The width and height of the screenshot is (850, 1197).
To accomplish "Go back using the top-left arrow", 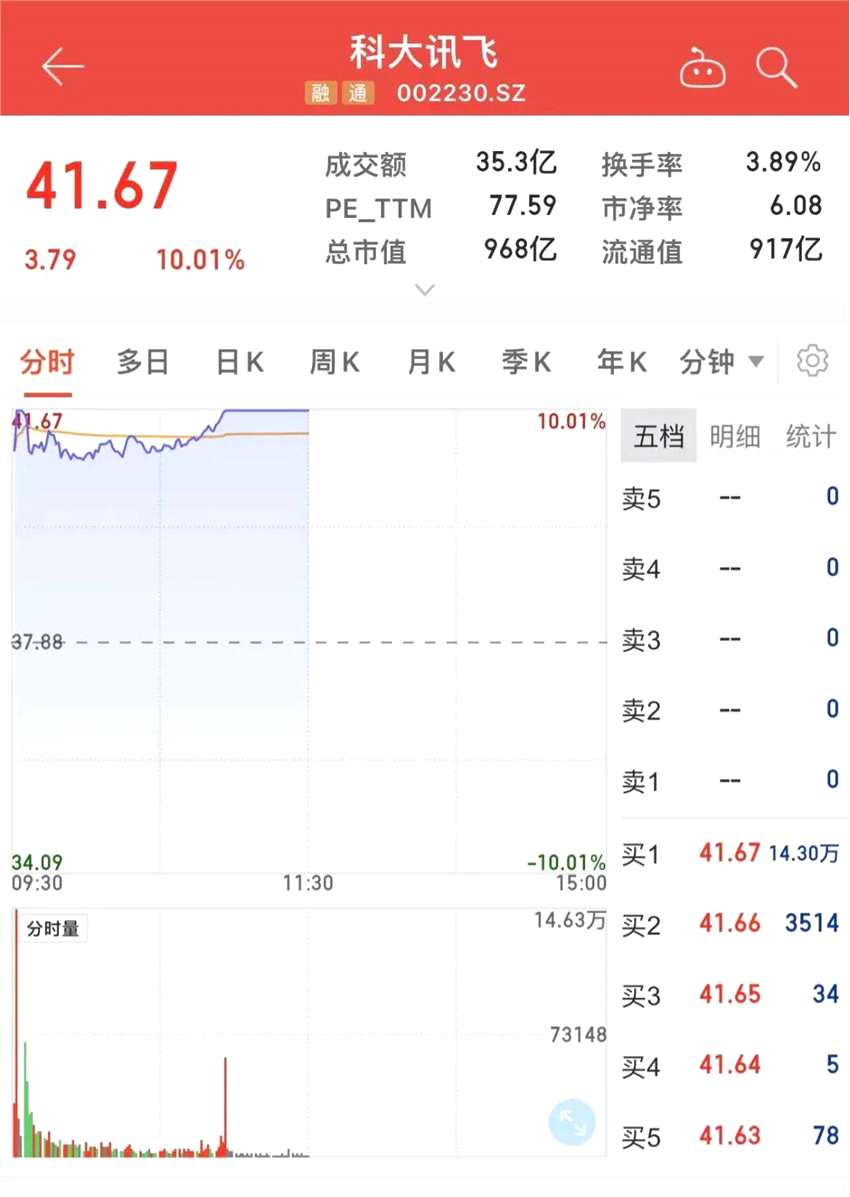I will (x=62, y=67).
